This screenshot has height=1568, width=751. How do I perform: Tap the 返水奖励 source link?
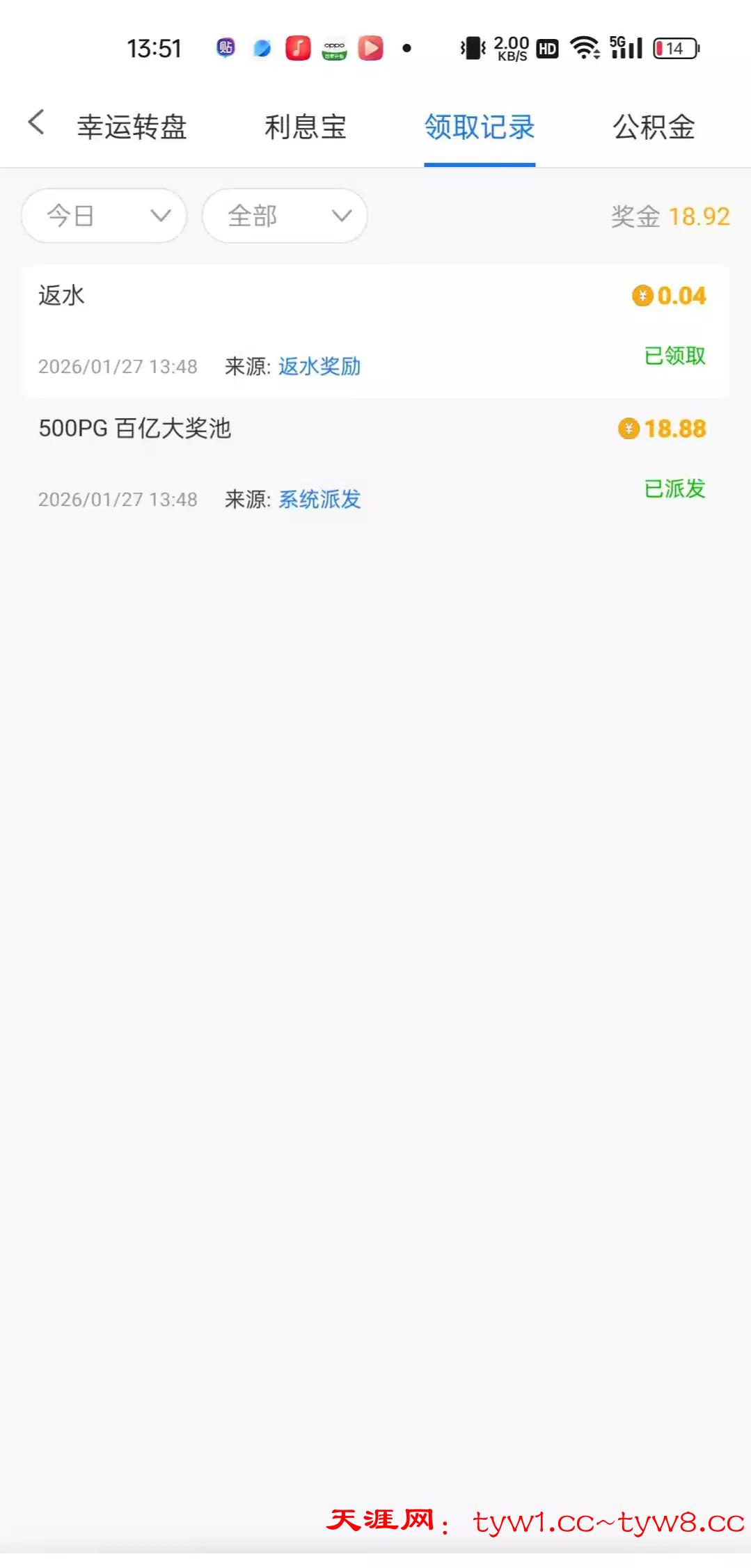(319, 366)
